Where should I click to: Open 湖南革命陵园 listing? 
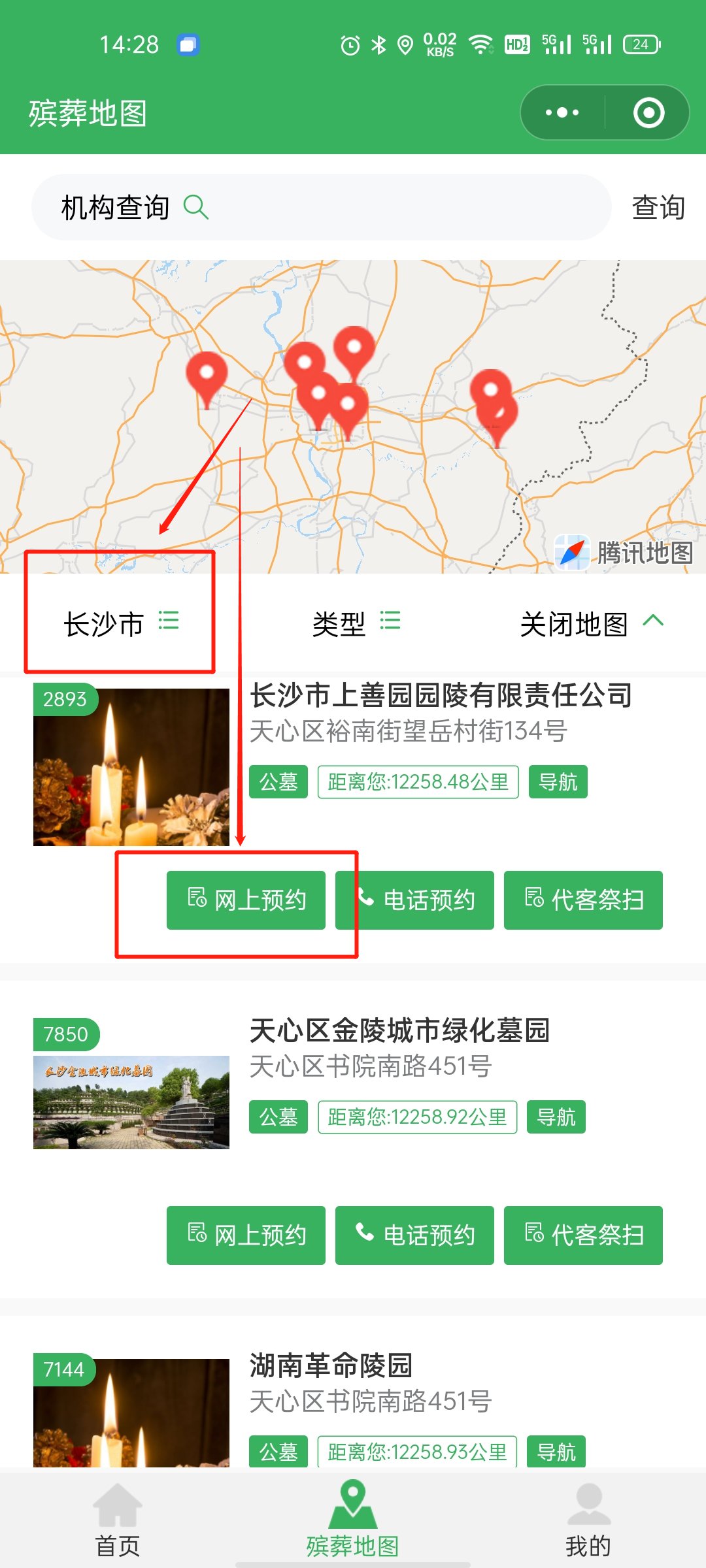click(x=331, y=1365)
